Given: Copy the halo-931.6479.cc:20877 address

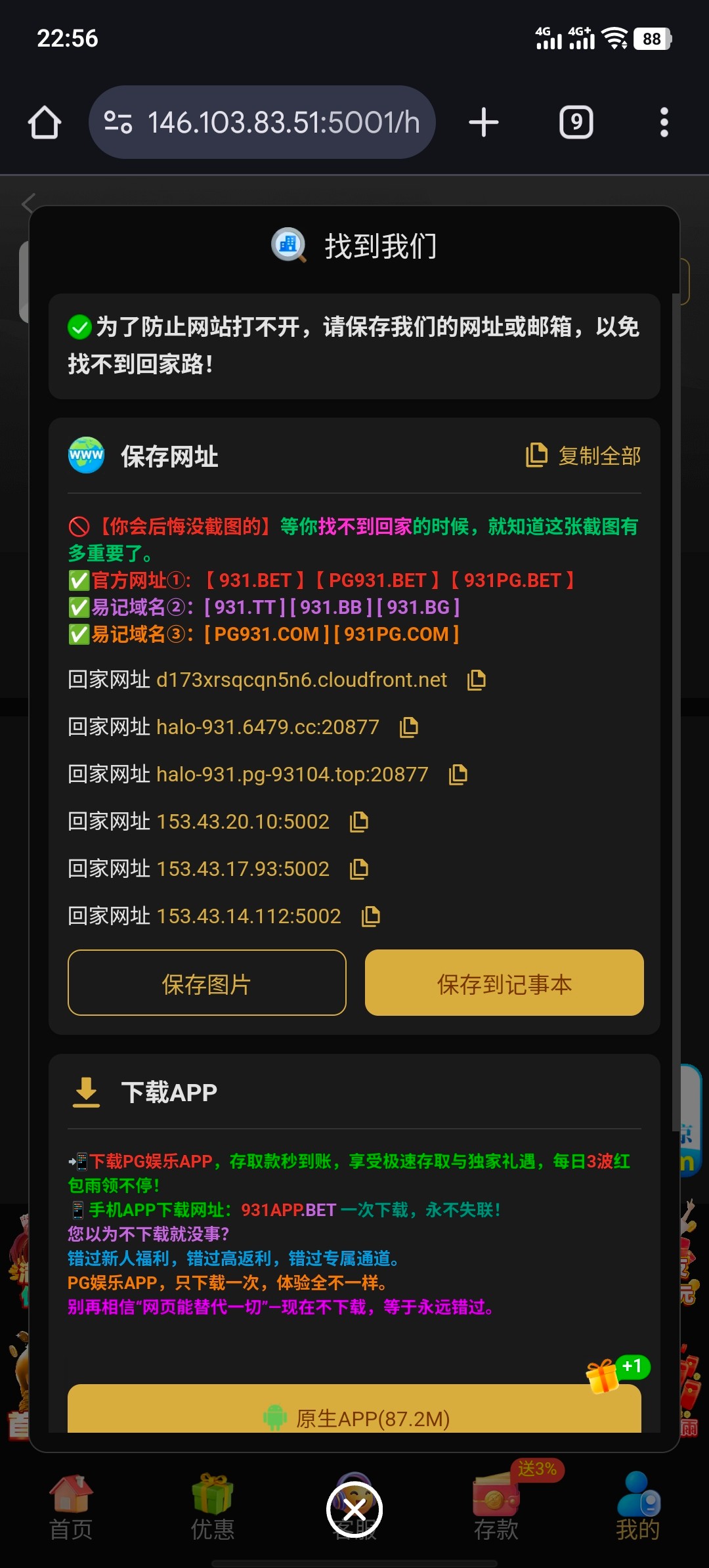Looking at the screenshot, I should pos(409,727).
